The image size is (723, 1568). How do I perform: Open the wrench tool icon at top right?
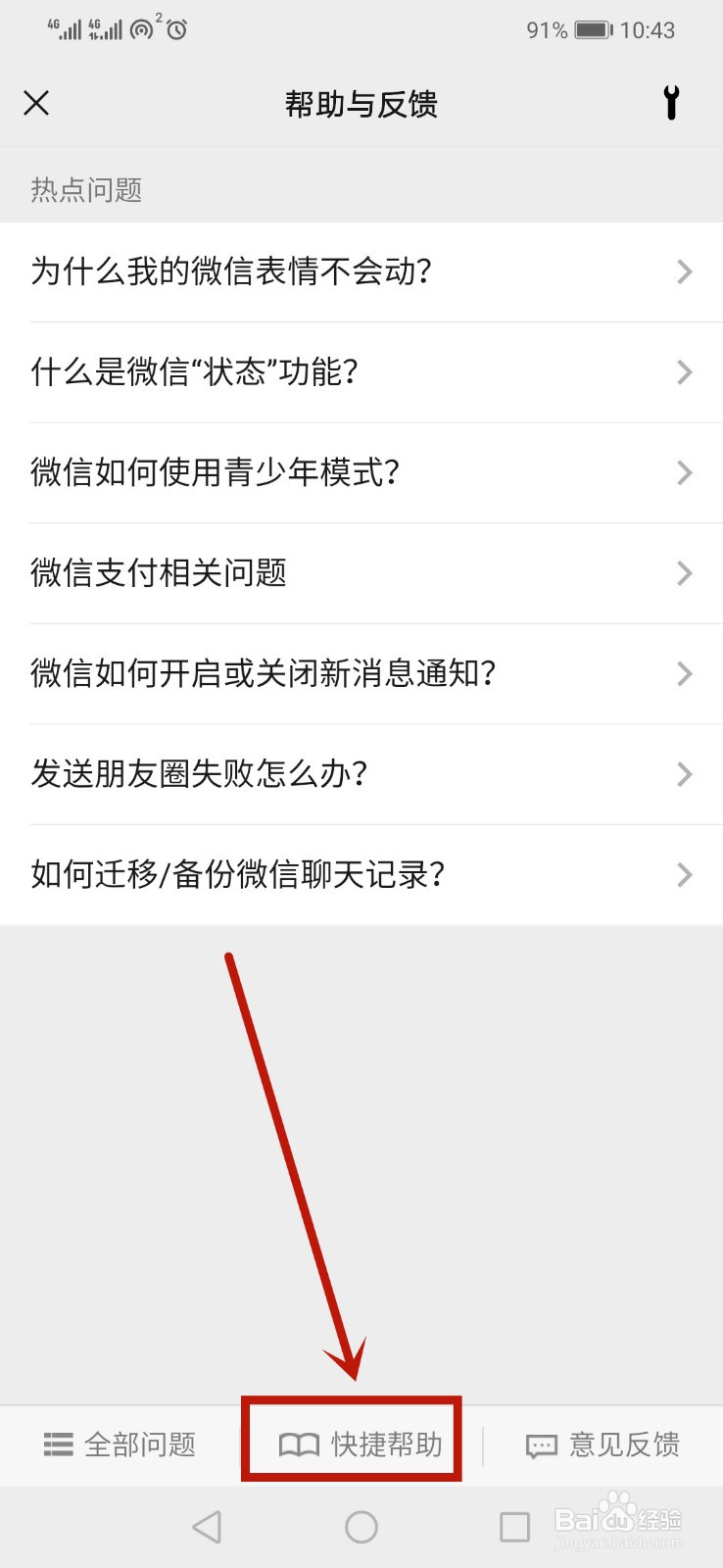[x=671, y=103]
